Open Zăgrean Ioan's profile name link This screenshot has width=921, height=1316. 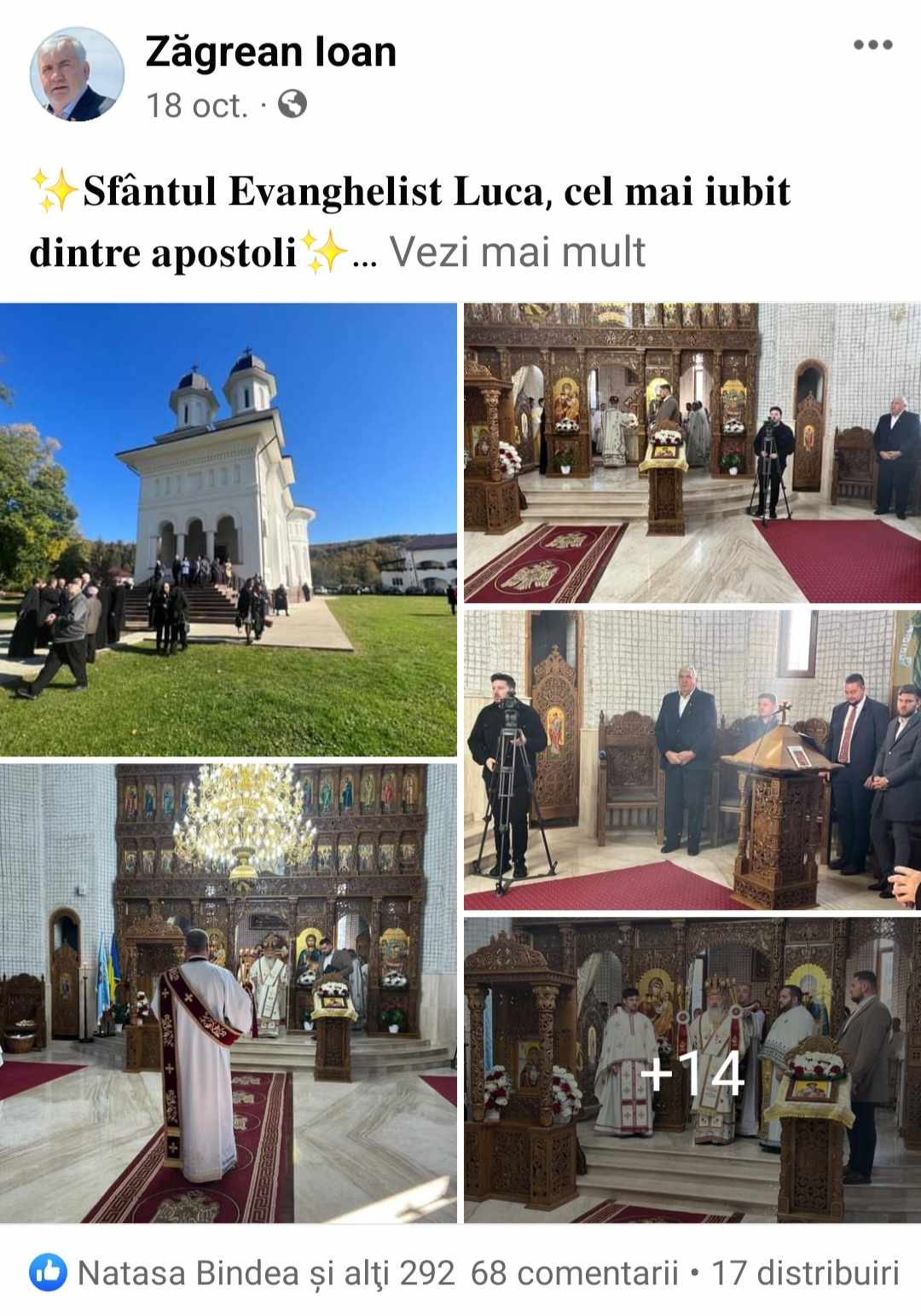click(x=270, y=52)
